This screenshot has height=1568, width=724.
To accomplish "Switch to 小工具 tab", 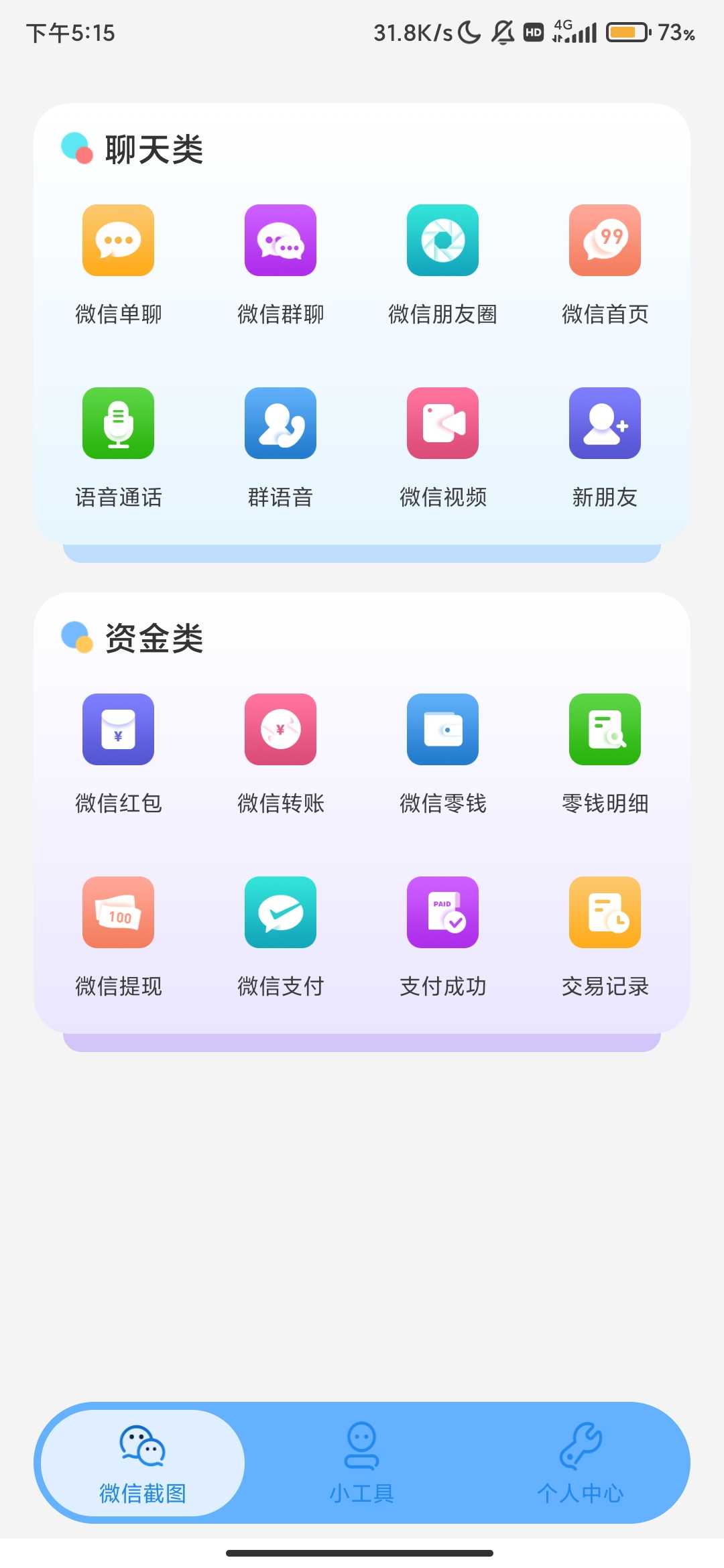I will tap(362, 1463).
